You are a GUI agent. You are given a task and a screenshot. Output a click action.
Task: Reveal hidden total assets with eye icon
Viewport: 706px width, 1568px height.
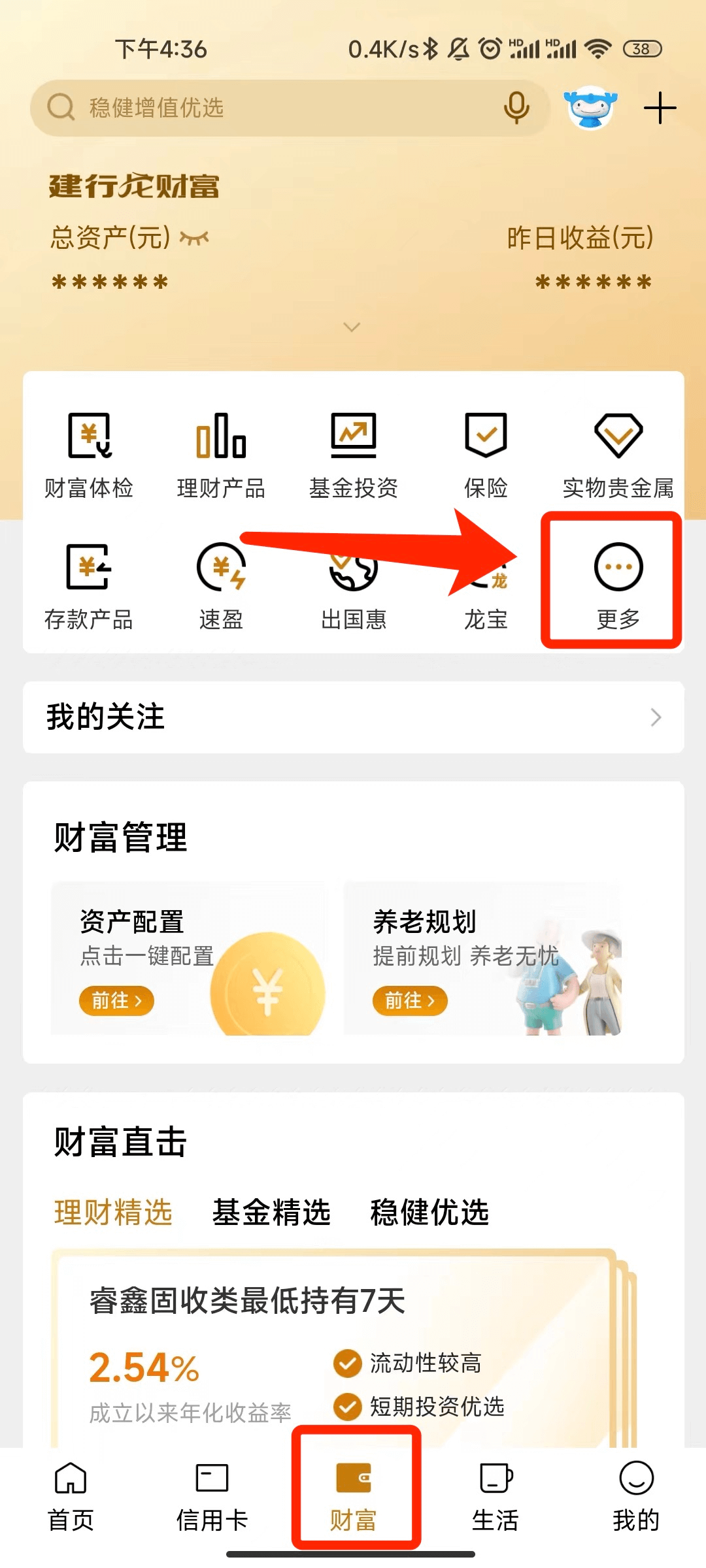pos(194,238)
